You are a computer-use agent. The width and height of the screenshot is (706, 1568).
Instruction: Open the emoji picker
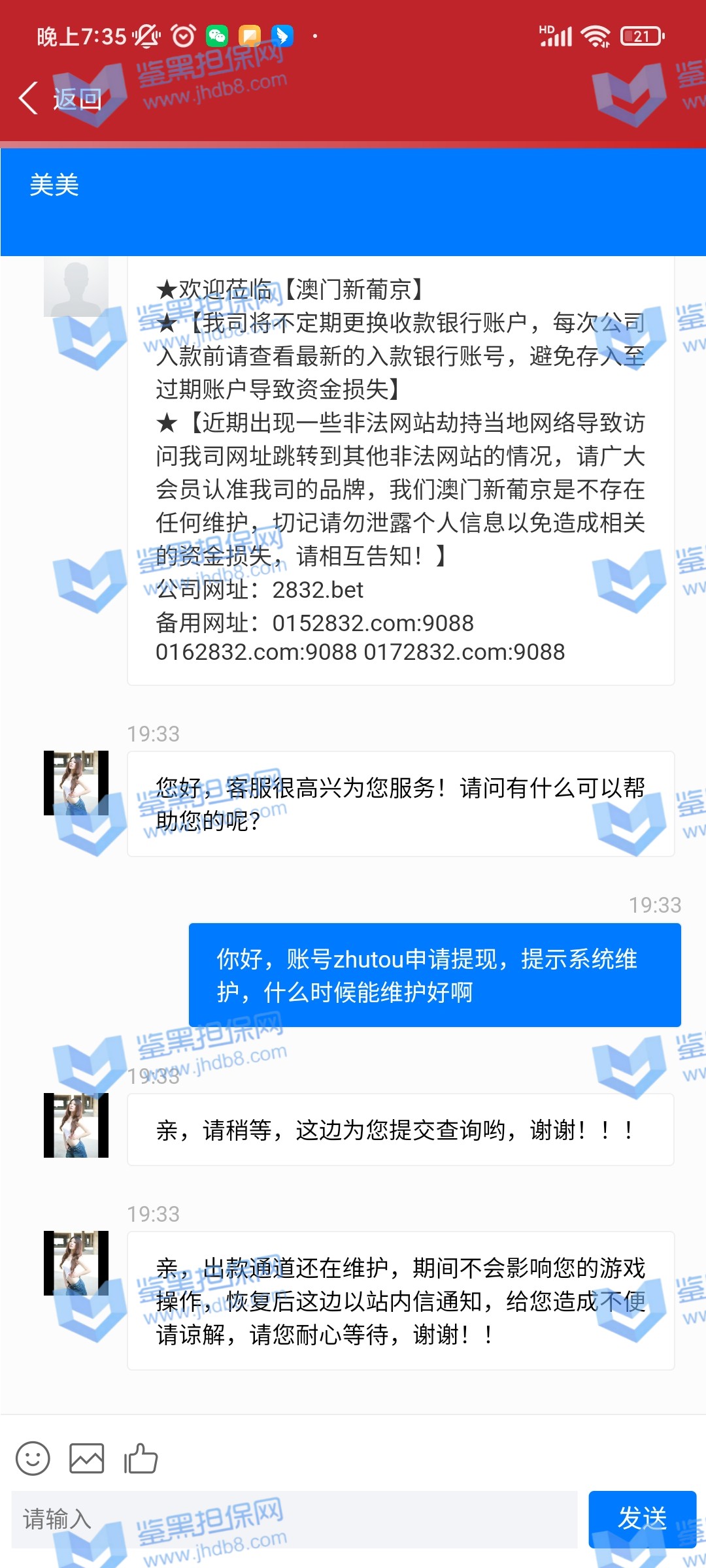33,1458
